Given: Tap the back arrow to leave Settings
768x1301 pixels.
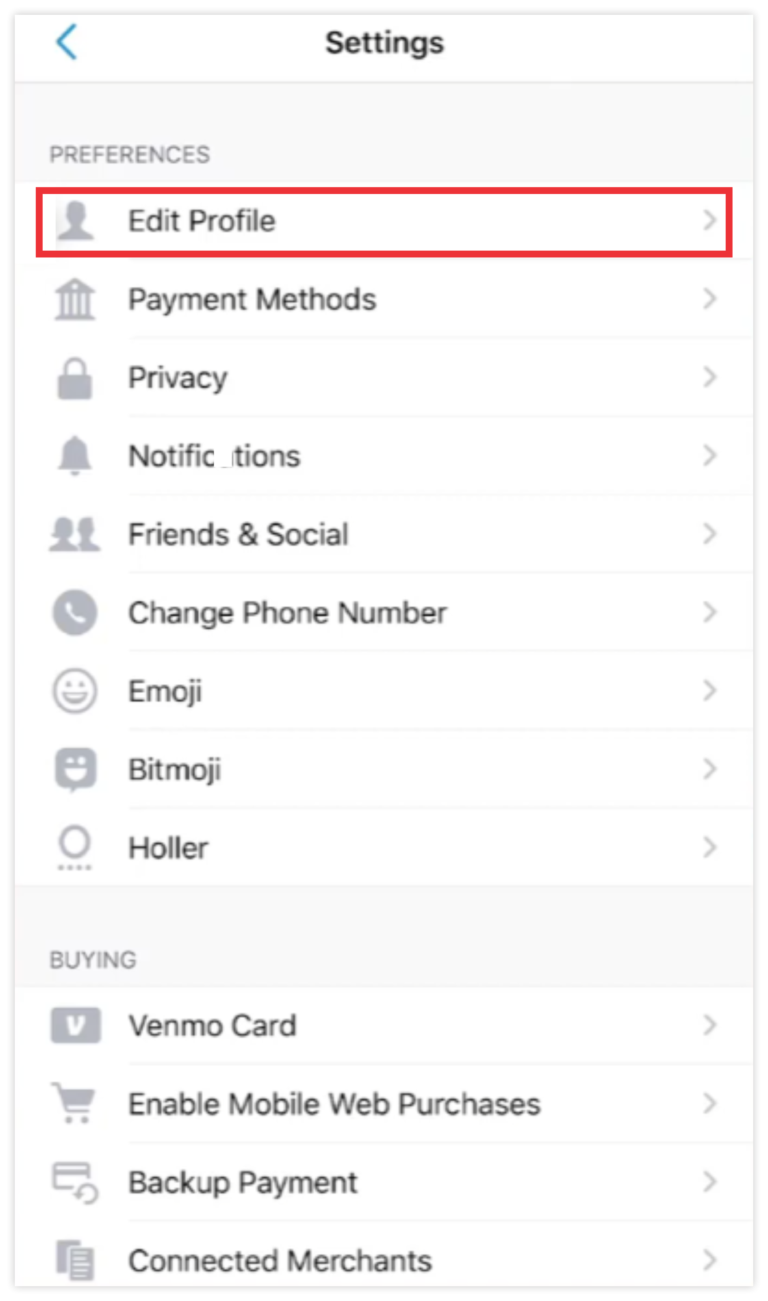Looking at the screenshot, I should tap(67, 43).
